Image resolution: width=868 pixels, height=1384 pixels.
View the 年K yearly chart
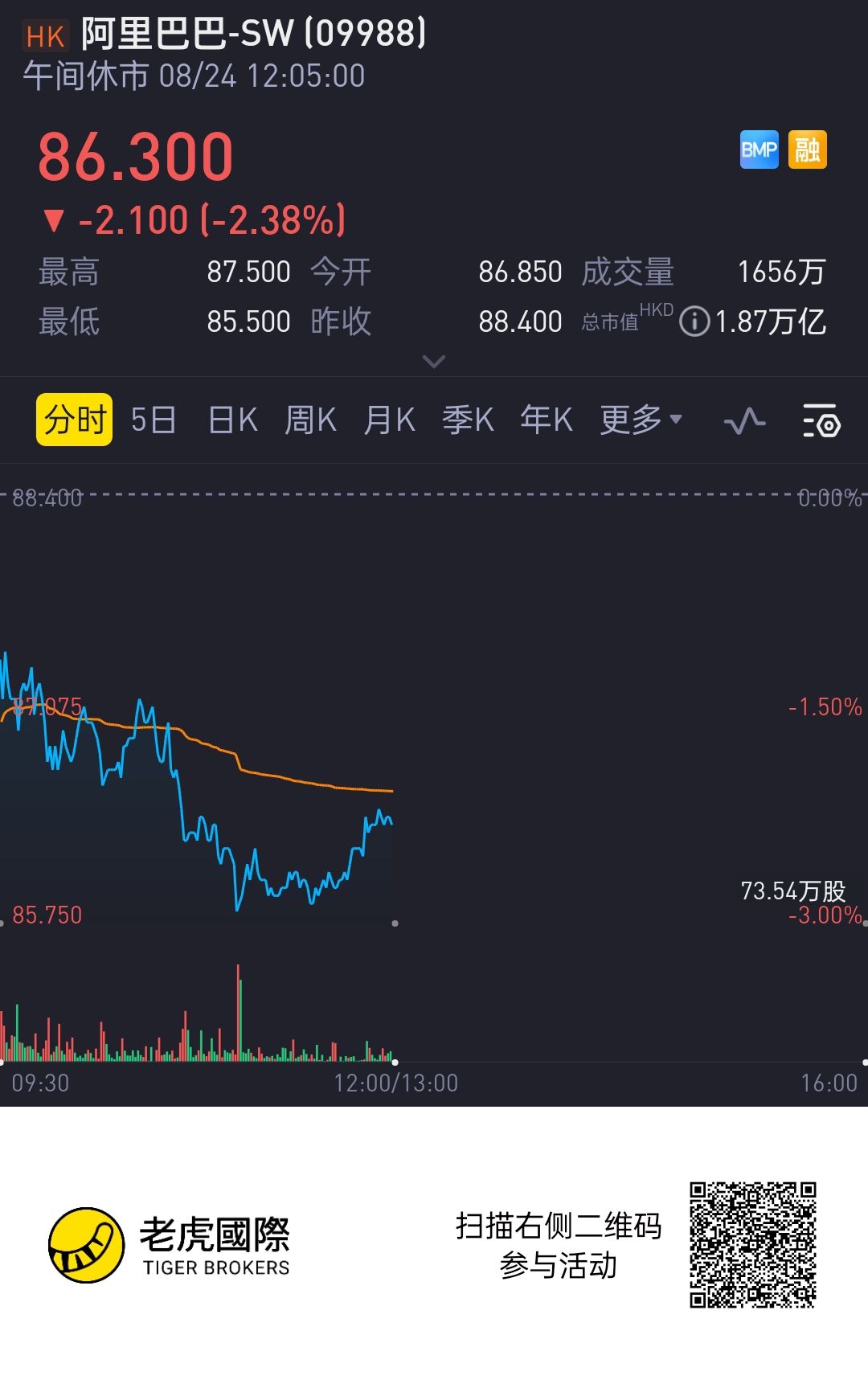(x=547, y=420)
